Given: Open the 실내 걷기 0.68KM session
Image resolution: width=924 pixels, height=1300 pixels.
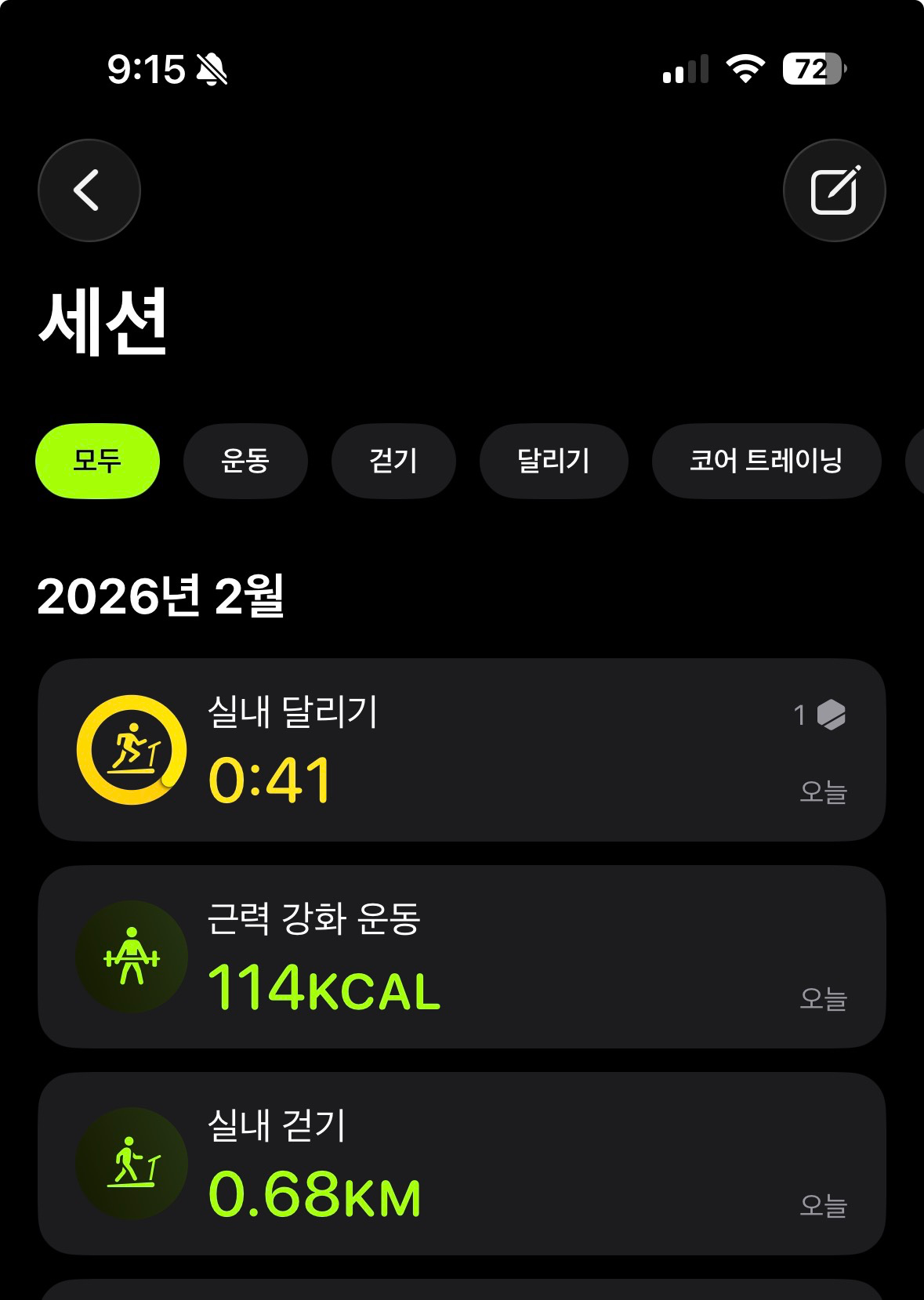Looking at the screenshot, I should pos(462,1164).
